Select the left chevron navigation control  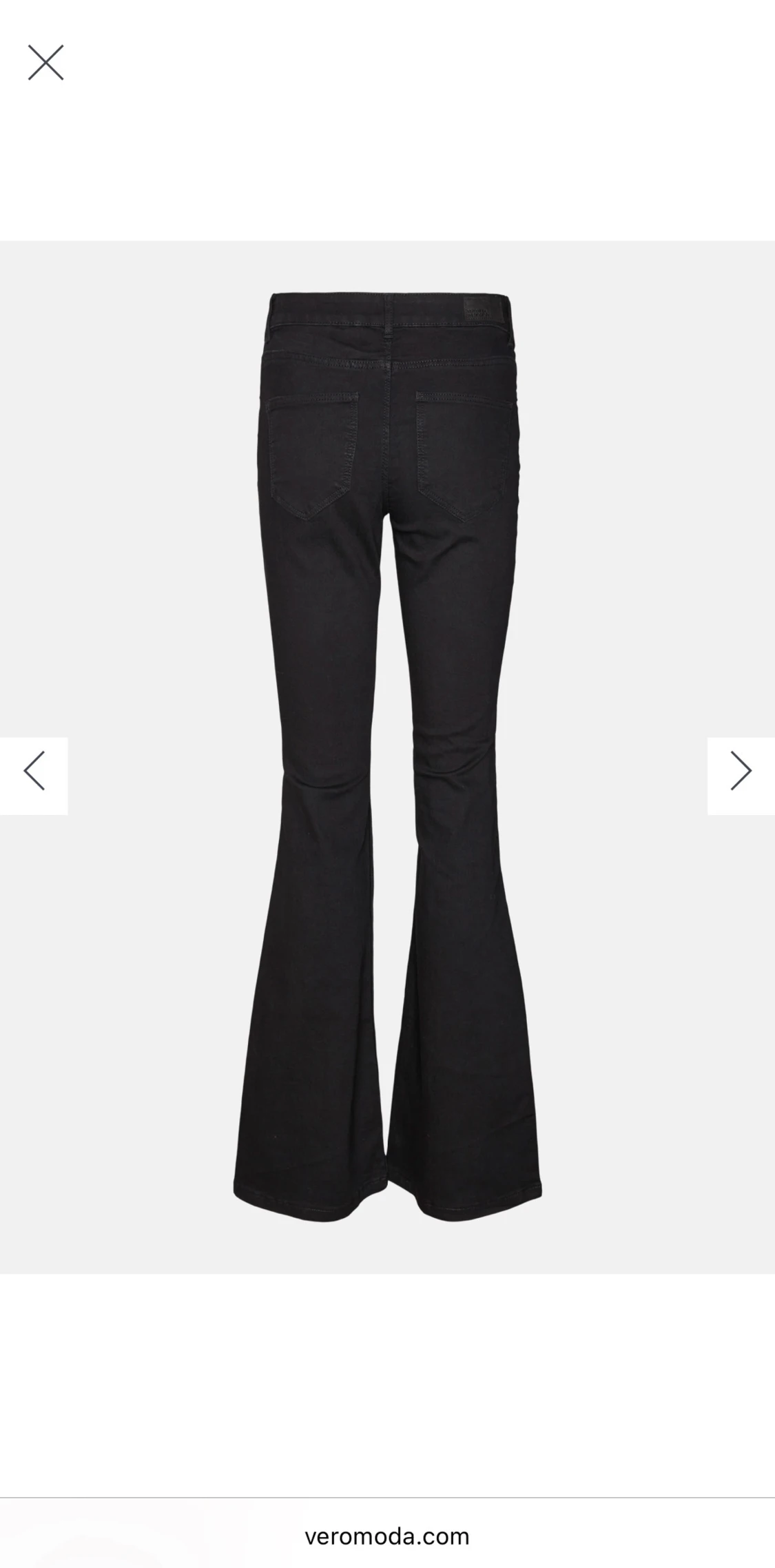tap(34, 770)
